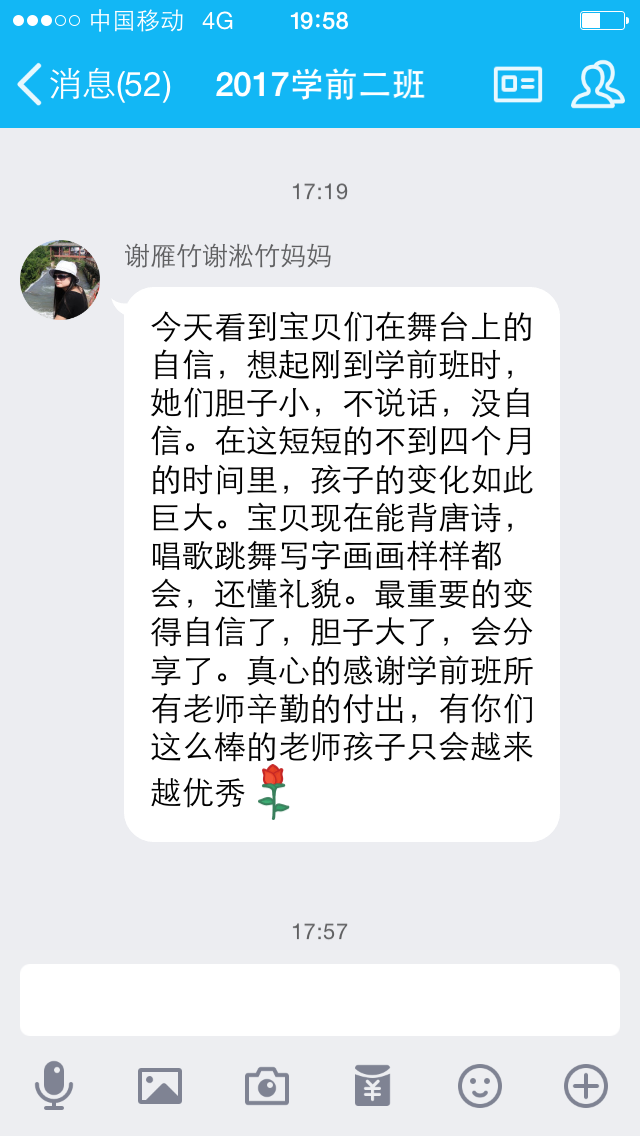View group members icon
Viewport: 640px width, 1136px height.
click(x=597, y=85)
